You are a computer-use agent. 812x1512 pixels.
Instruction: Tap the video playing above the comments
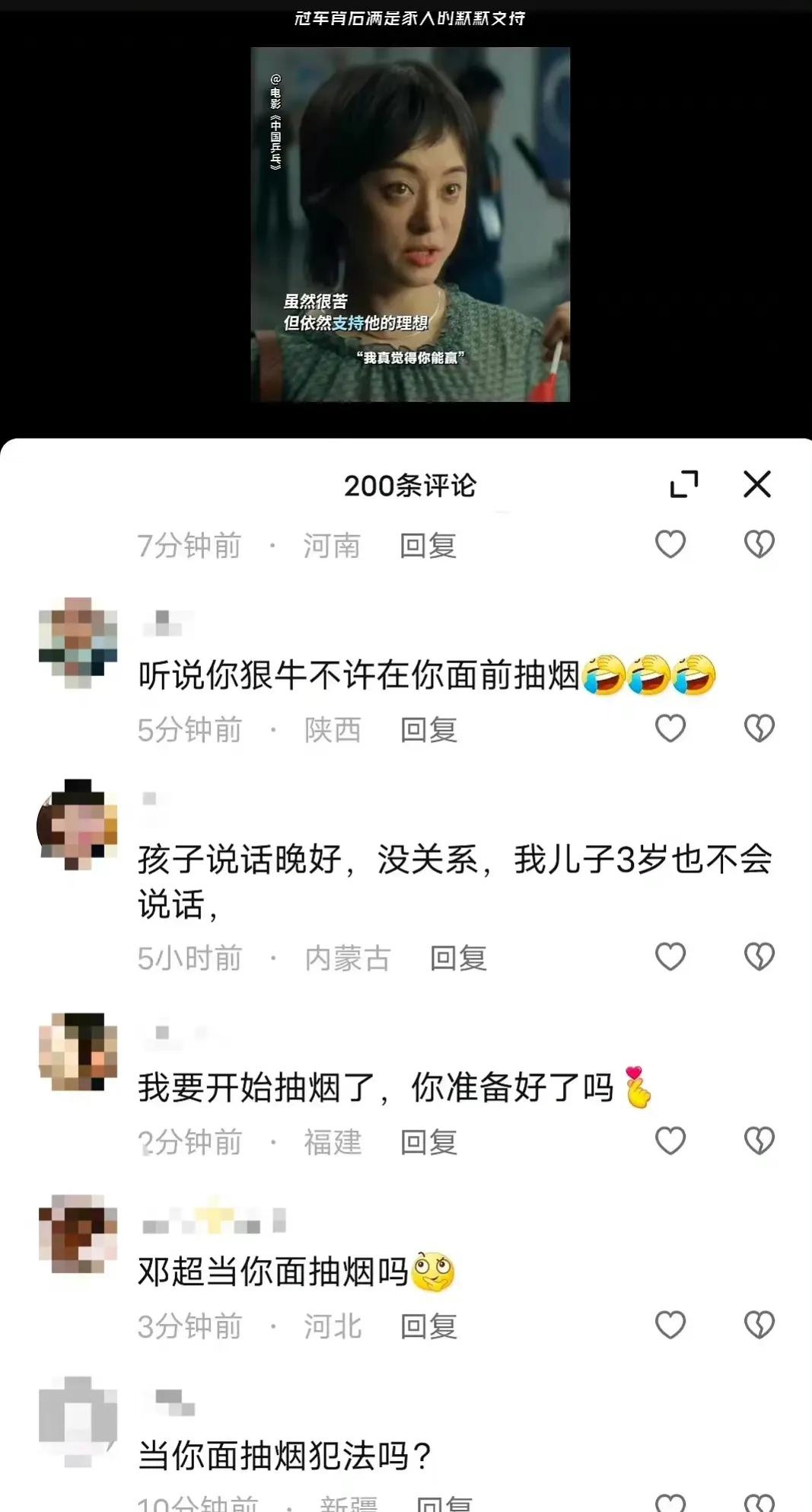[x=410, y=225]
